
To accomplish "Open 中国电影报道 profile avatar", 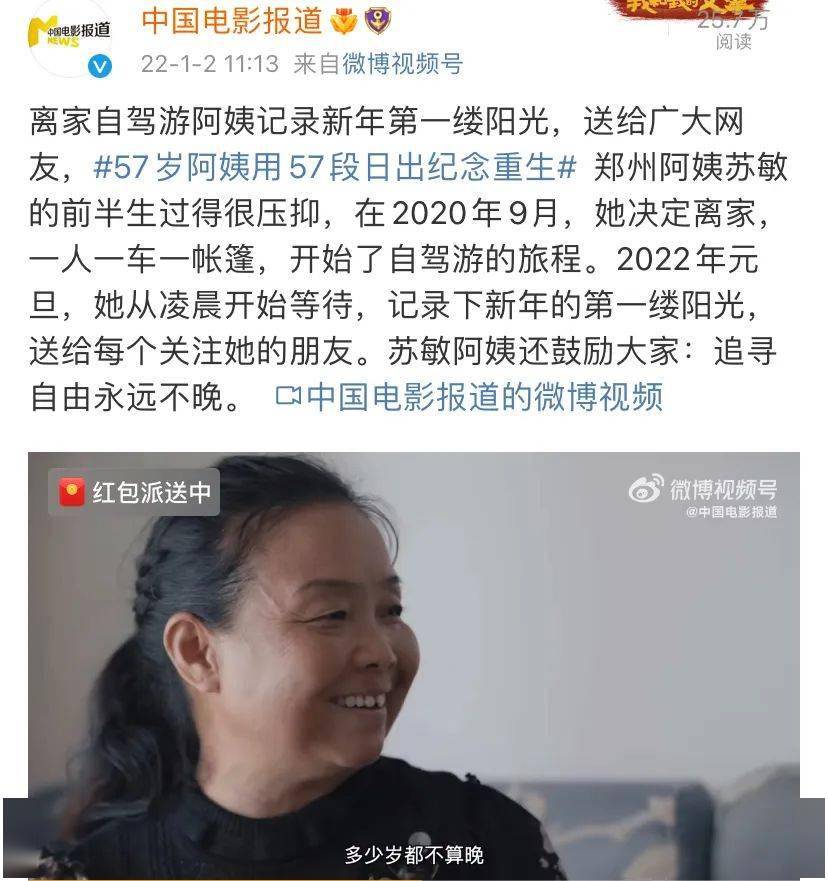I will click(68, 36).
